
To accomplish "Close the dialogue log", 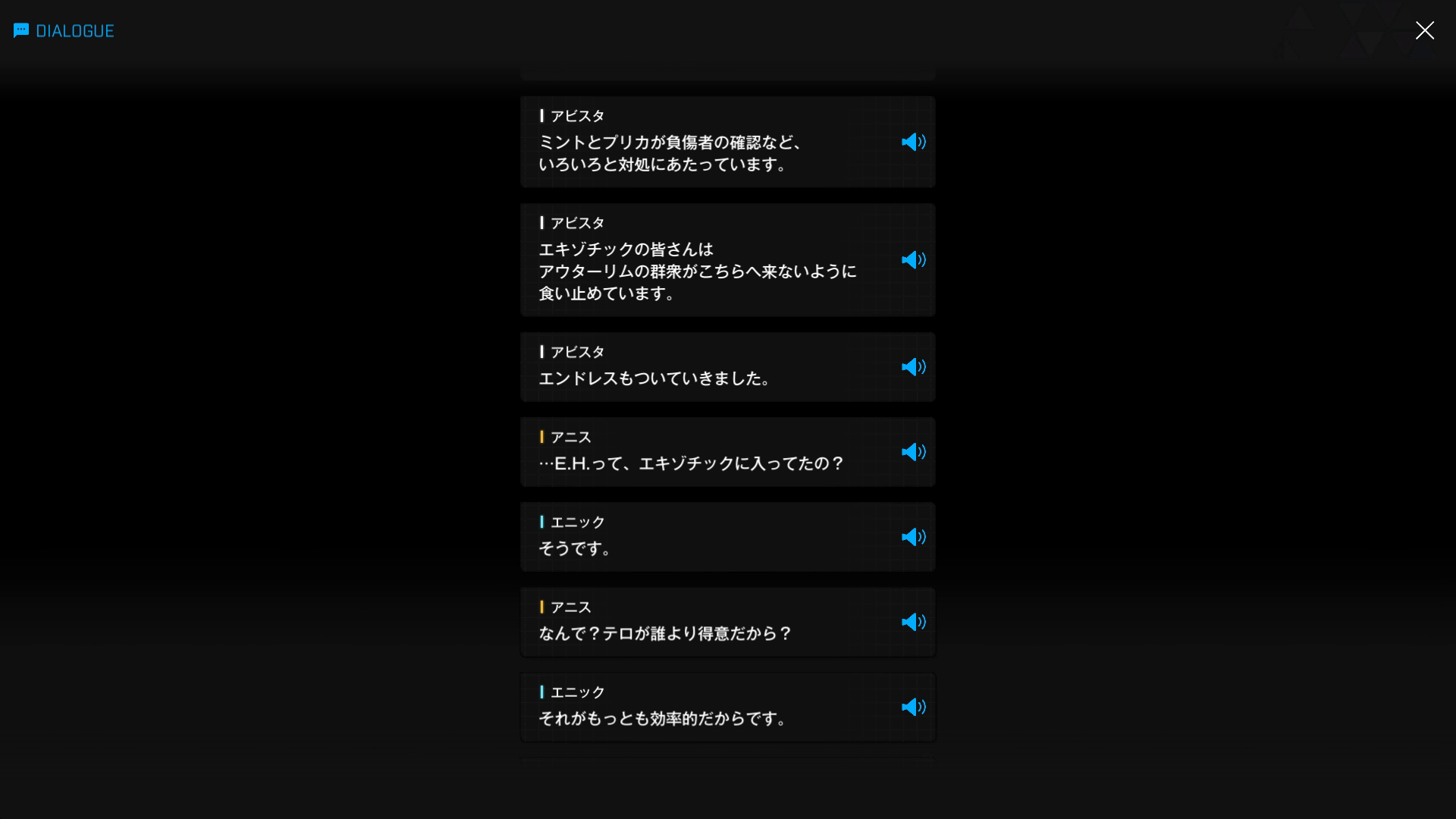I will pos(1424,30).
